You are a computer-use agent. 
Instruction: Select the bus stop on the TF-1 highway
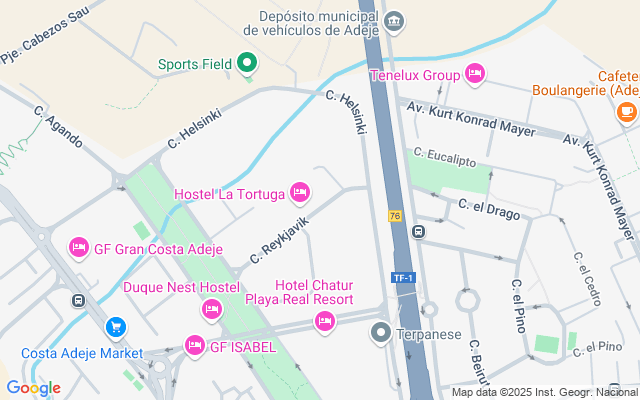coord(417,232)
